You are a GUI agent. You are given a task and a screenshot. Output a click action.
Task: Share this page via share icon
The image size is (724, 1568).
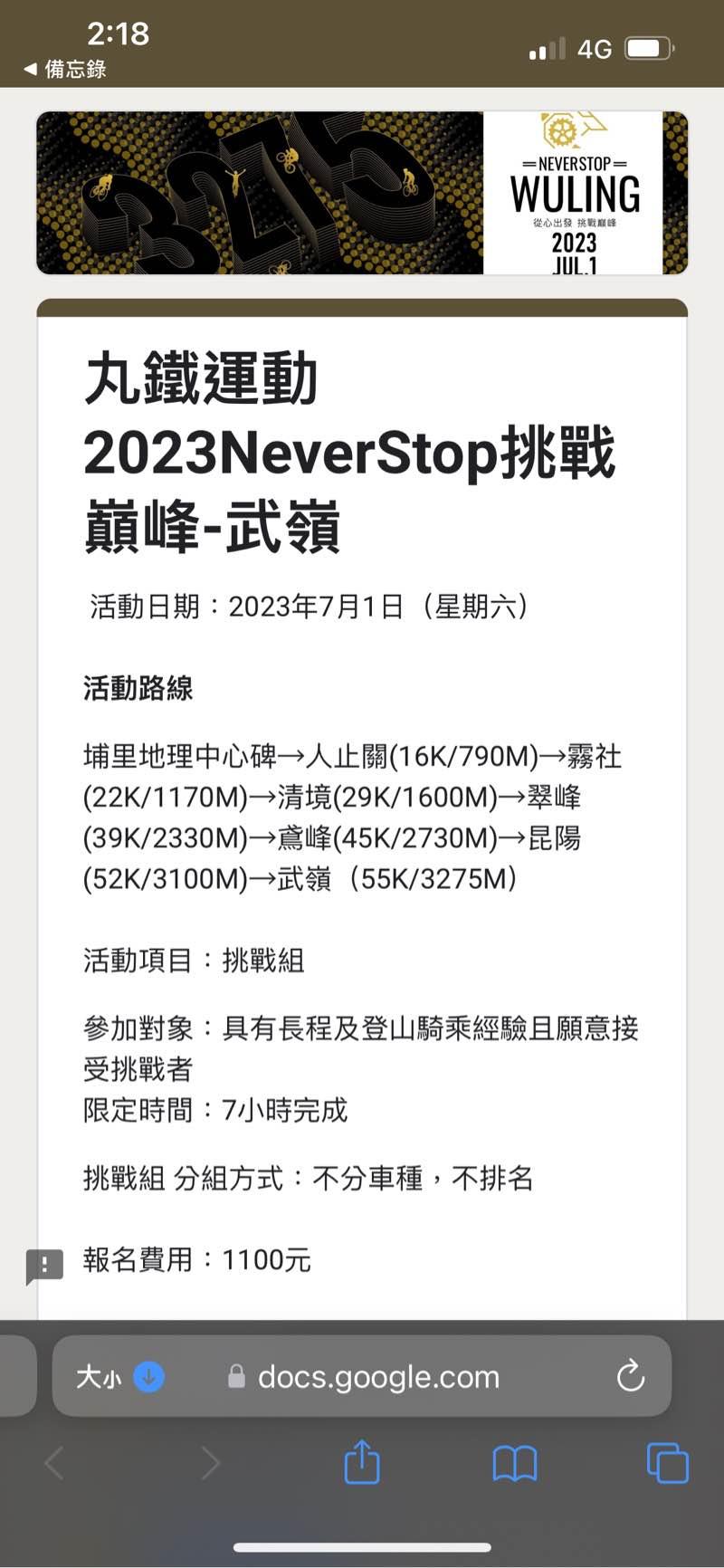pyautogui.click(x=362, y=1462)
